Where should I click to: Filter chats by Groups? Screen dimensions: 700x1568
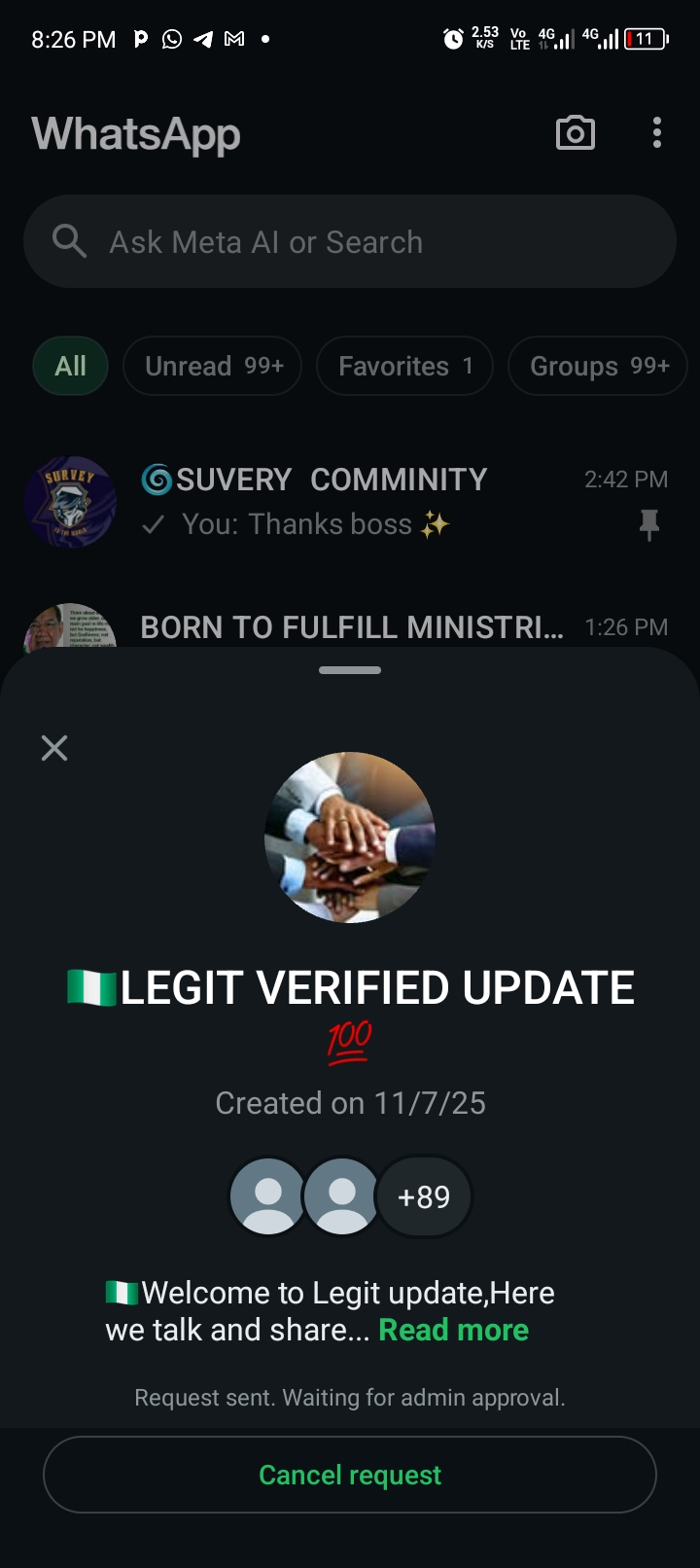tap(597, 366)
